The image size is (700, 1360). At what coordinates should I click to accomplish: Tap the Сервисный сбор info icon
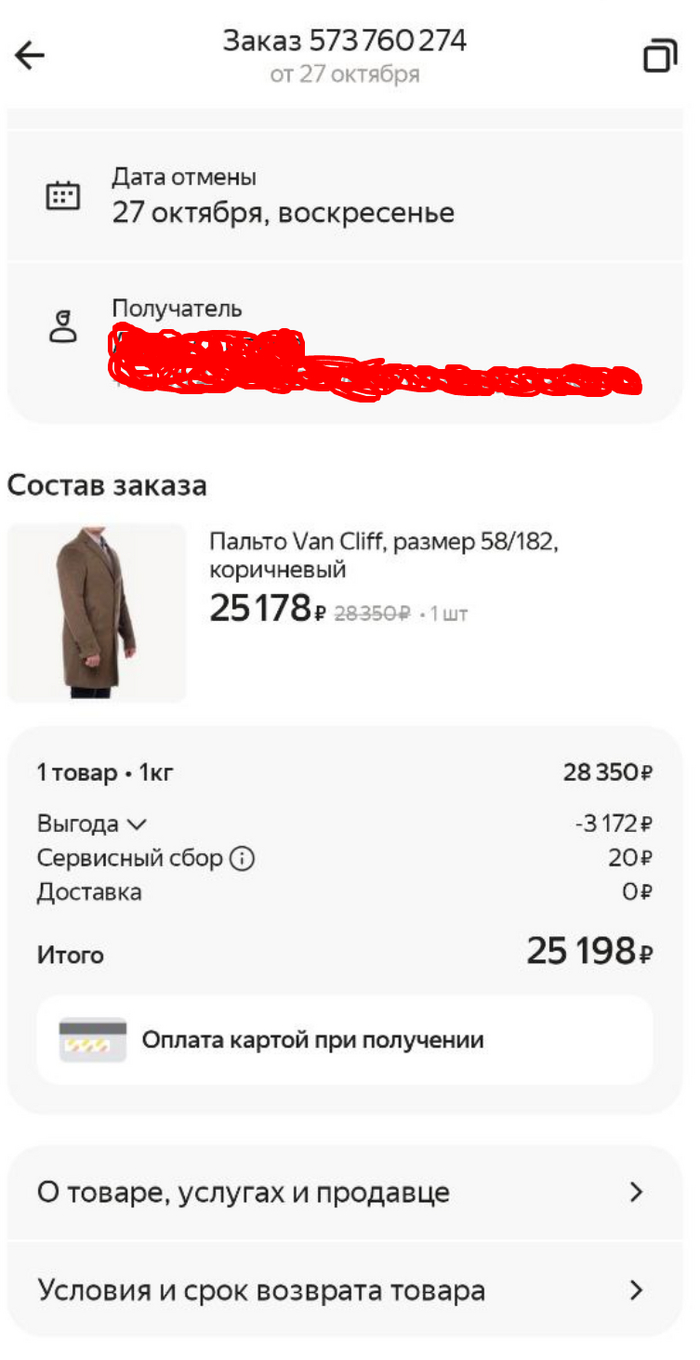[242, 858]
